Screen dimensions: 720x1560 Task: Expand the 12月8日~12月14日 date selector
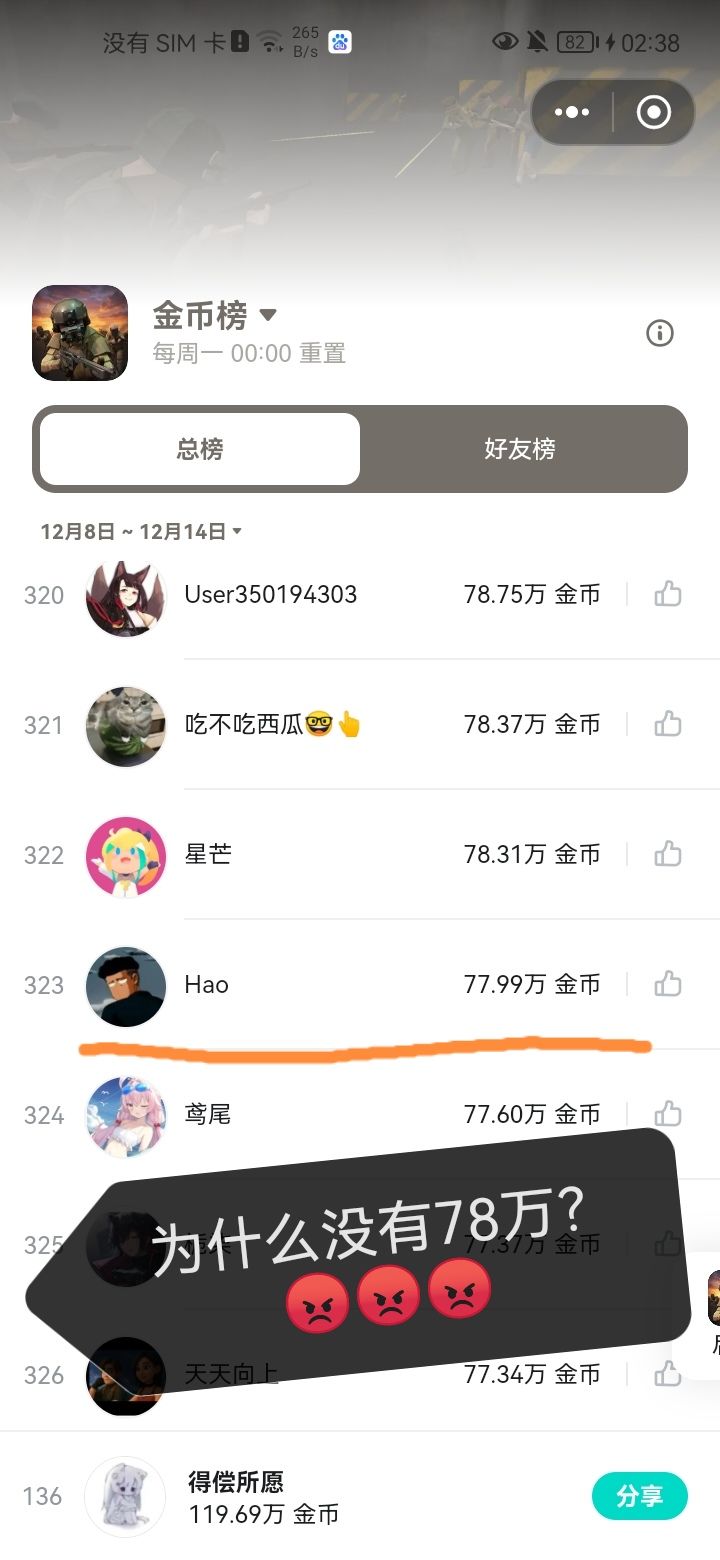(140, 531)
